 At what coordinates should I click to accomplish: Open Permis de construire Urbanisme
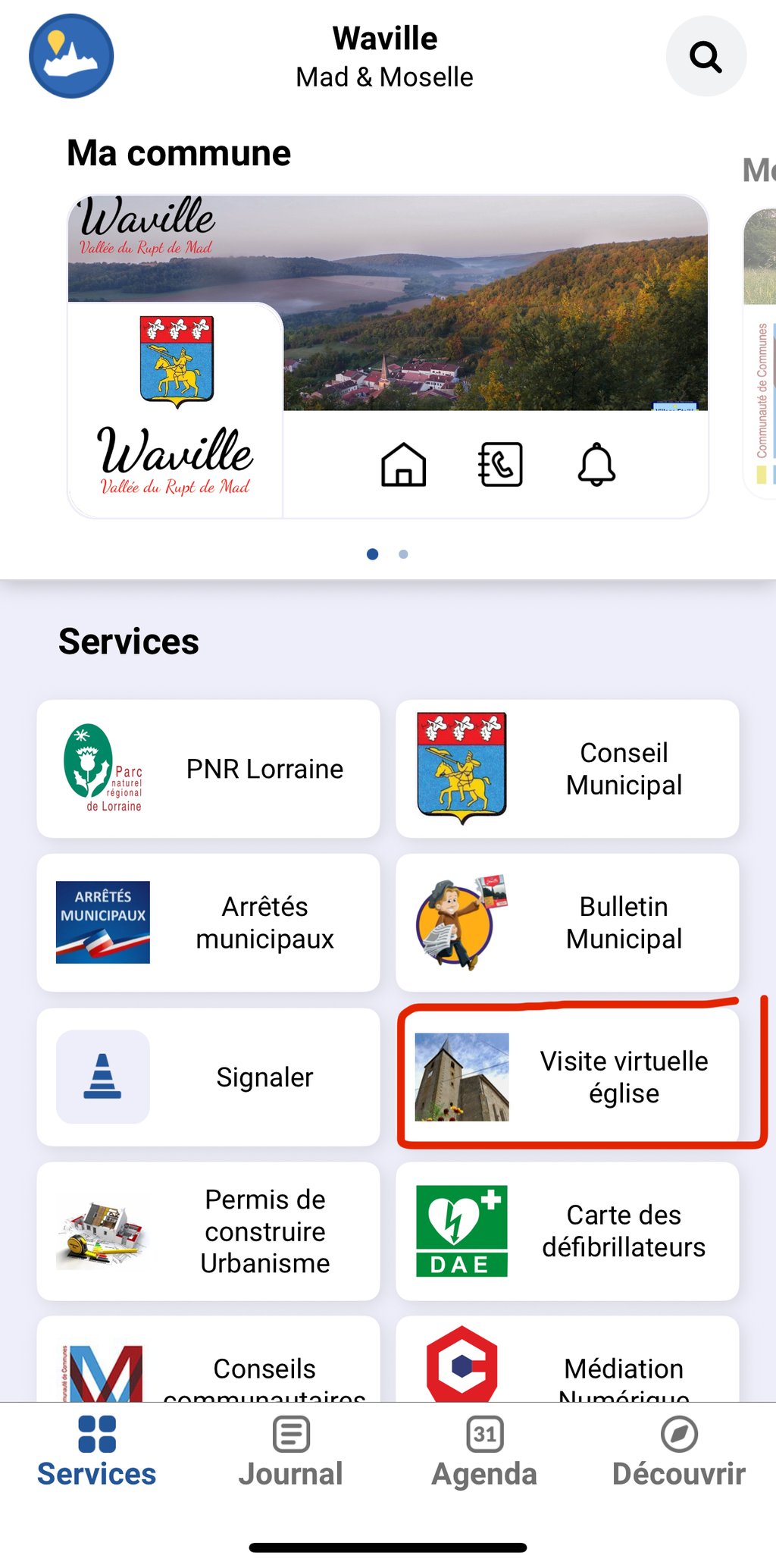[208, 1231]
